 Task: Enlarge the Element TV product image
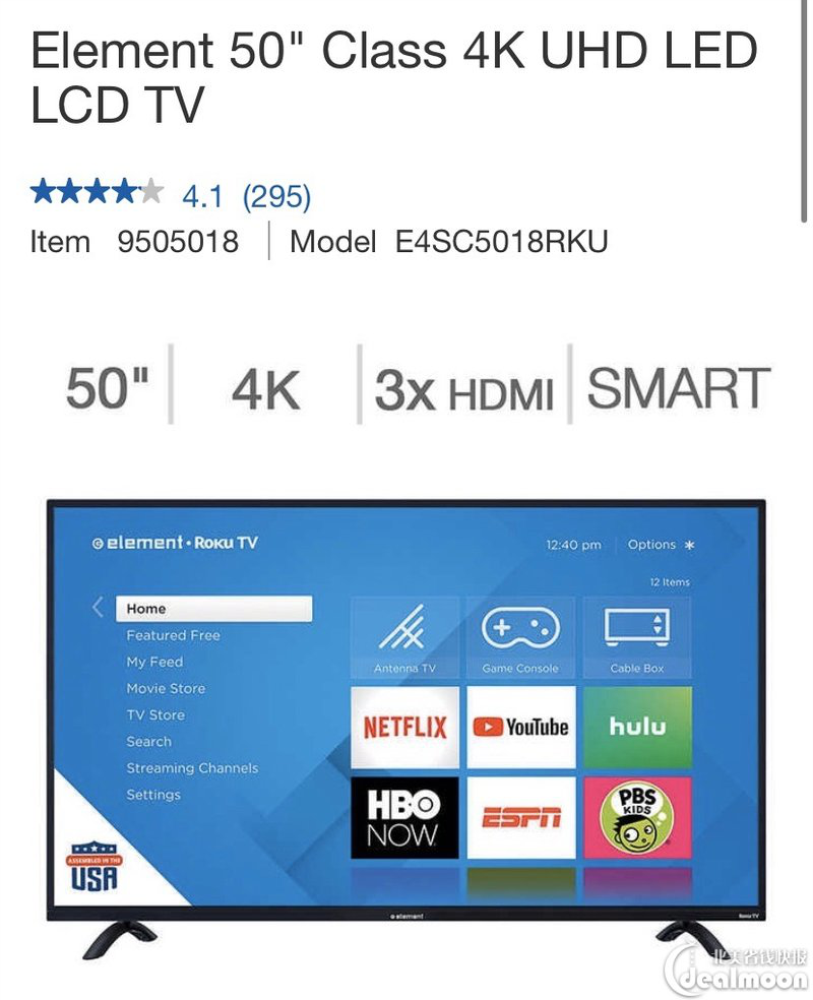point(405,720)
